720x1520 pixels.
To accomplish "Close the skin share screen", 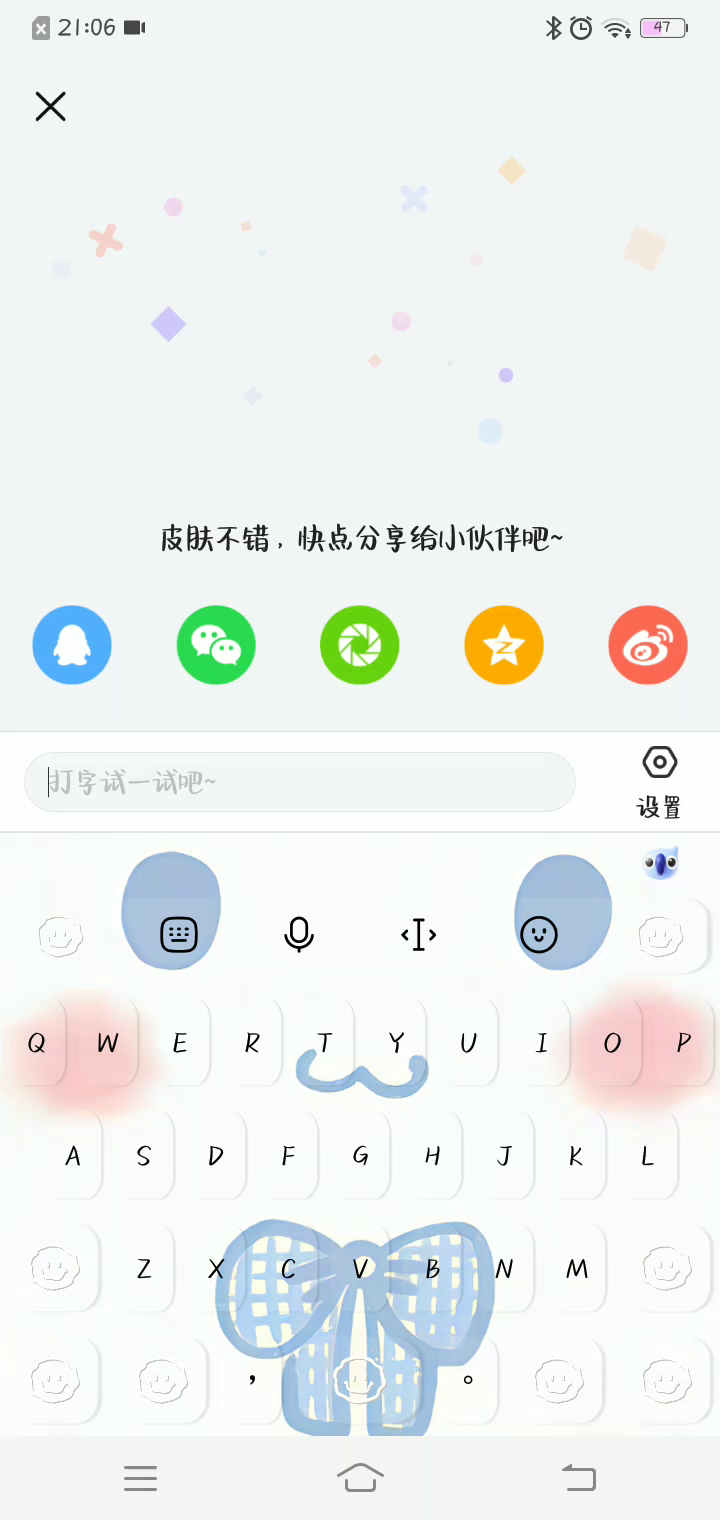I will point(50,106).
